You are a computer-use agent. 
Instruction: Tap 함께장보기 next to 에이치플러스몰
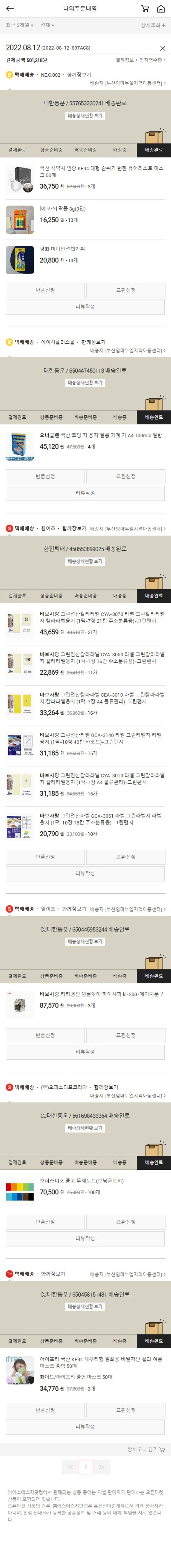coord(93,342)
